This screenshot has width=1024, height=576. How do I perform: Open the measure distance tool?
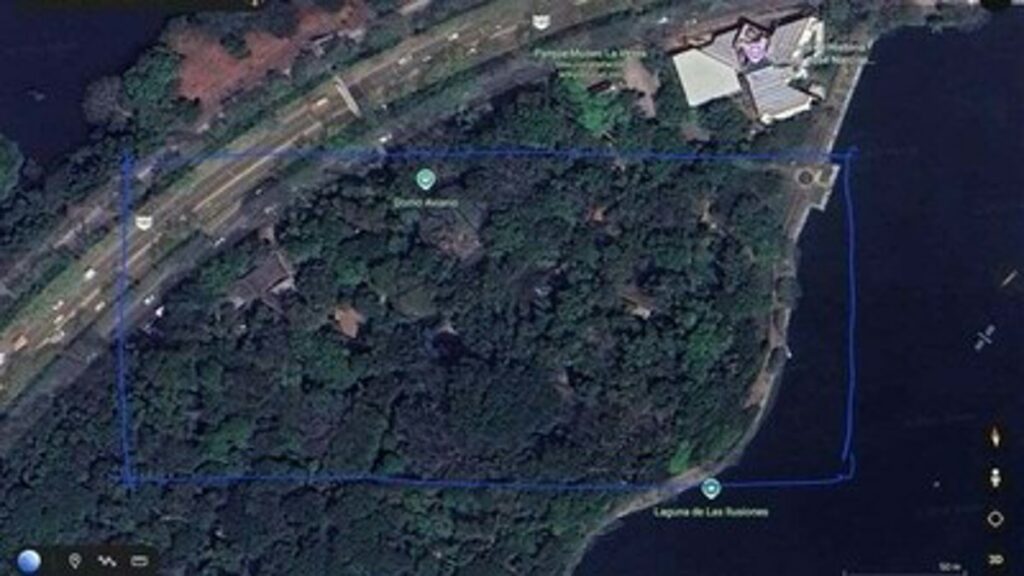pos(139,561)
